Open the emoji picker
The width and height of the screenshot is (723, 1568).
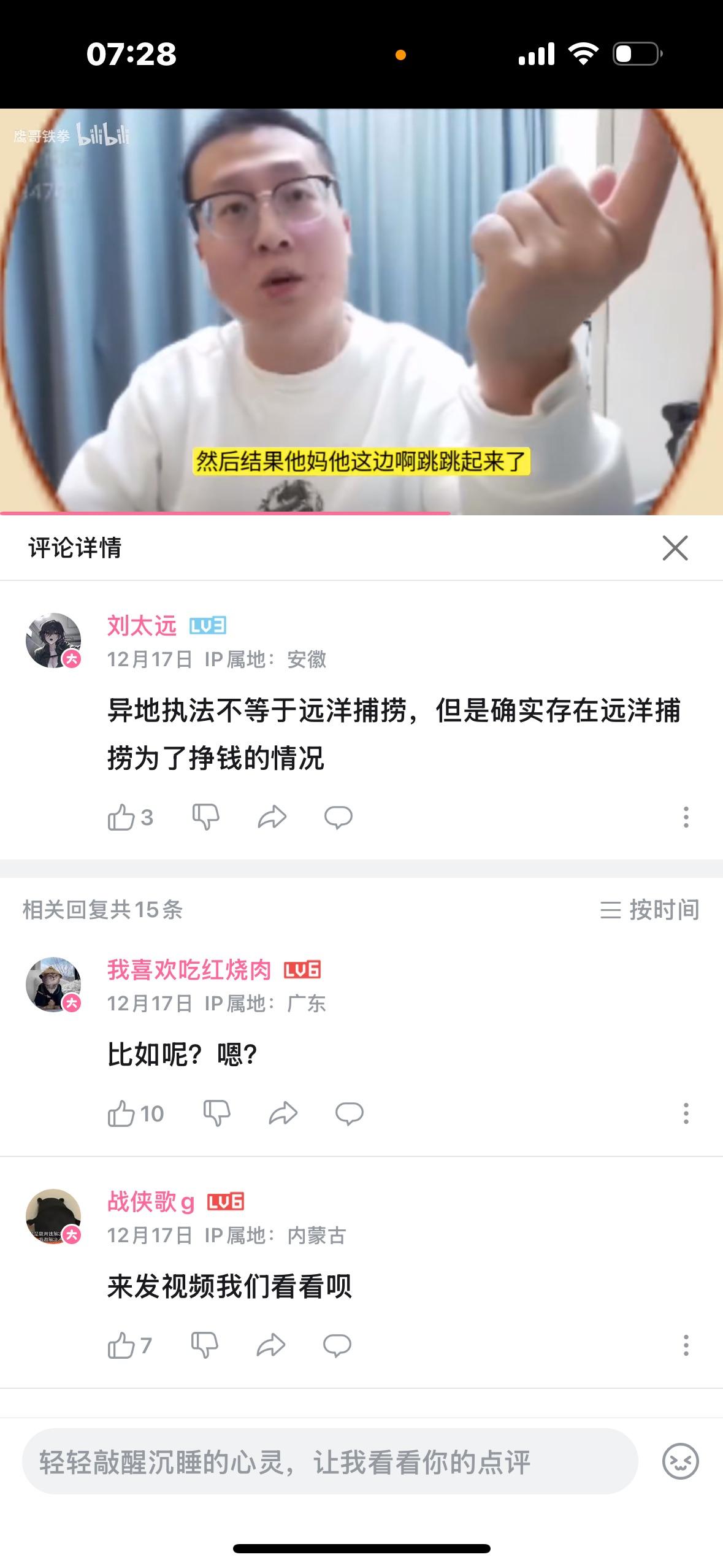681,1462
